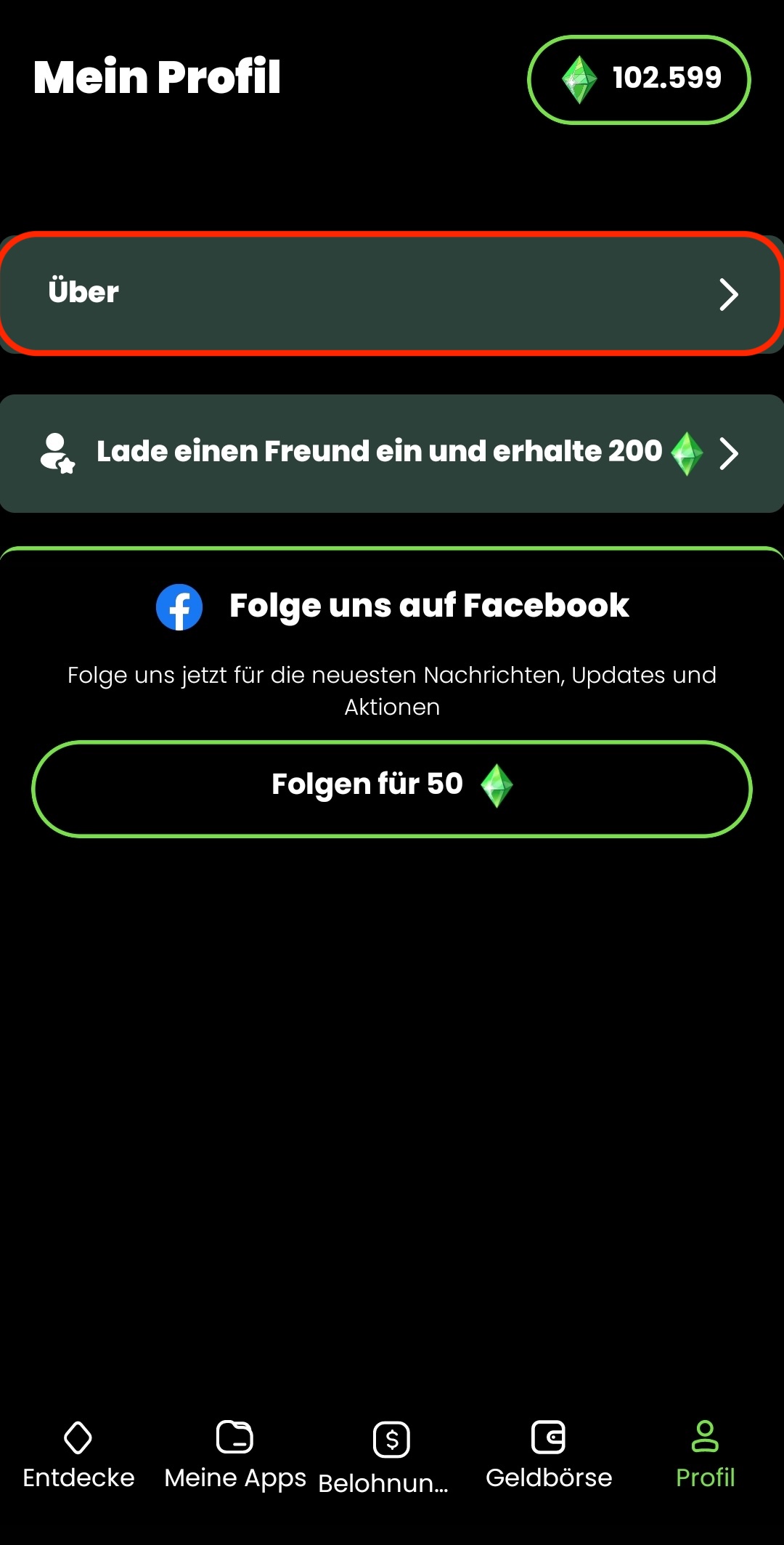The width and height of the screenshot is (784, 1545).
Task: Select the Profil tab
Action: (x=705, y=1454)
